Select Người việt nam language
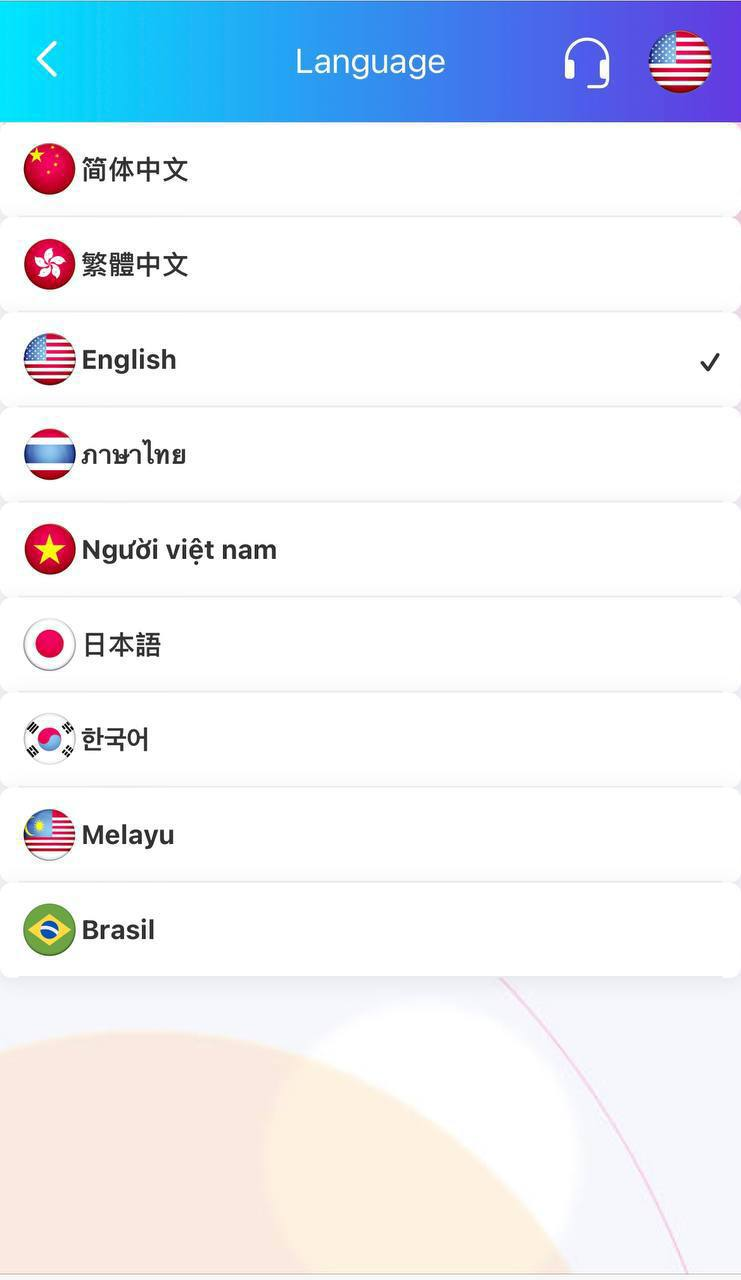Image resolution: width=741 pixels, height=1280 pixels. coord(179,549)
